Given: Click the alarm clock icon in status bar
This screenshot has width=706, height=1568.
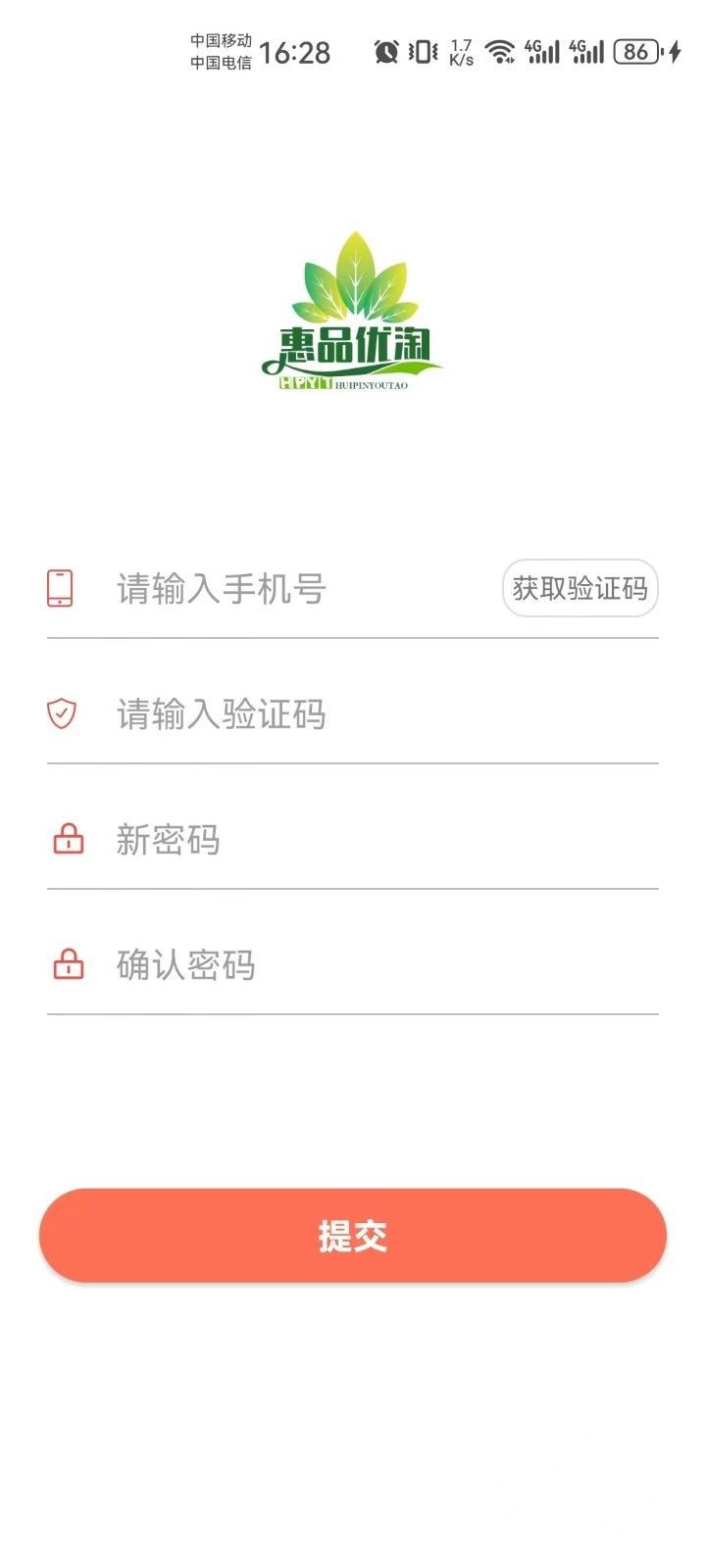Looking at the screenshot, I should coord(385,51).
